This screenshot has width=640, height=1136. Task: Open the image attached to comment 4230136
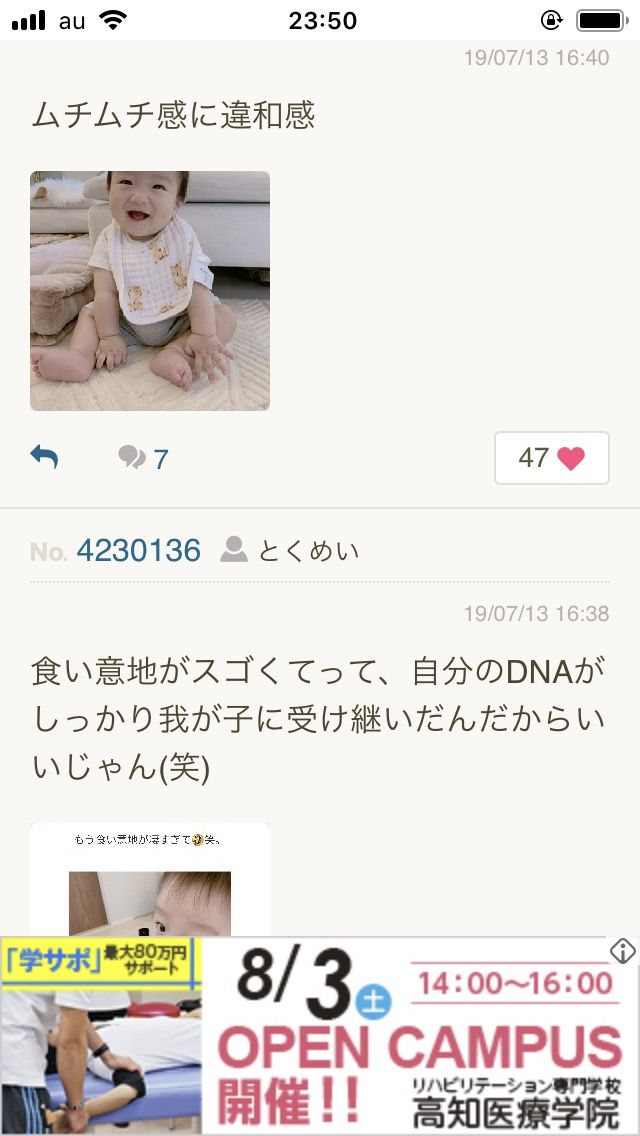click(150, 880)
